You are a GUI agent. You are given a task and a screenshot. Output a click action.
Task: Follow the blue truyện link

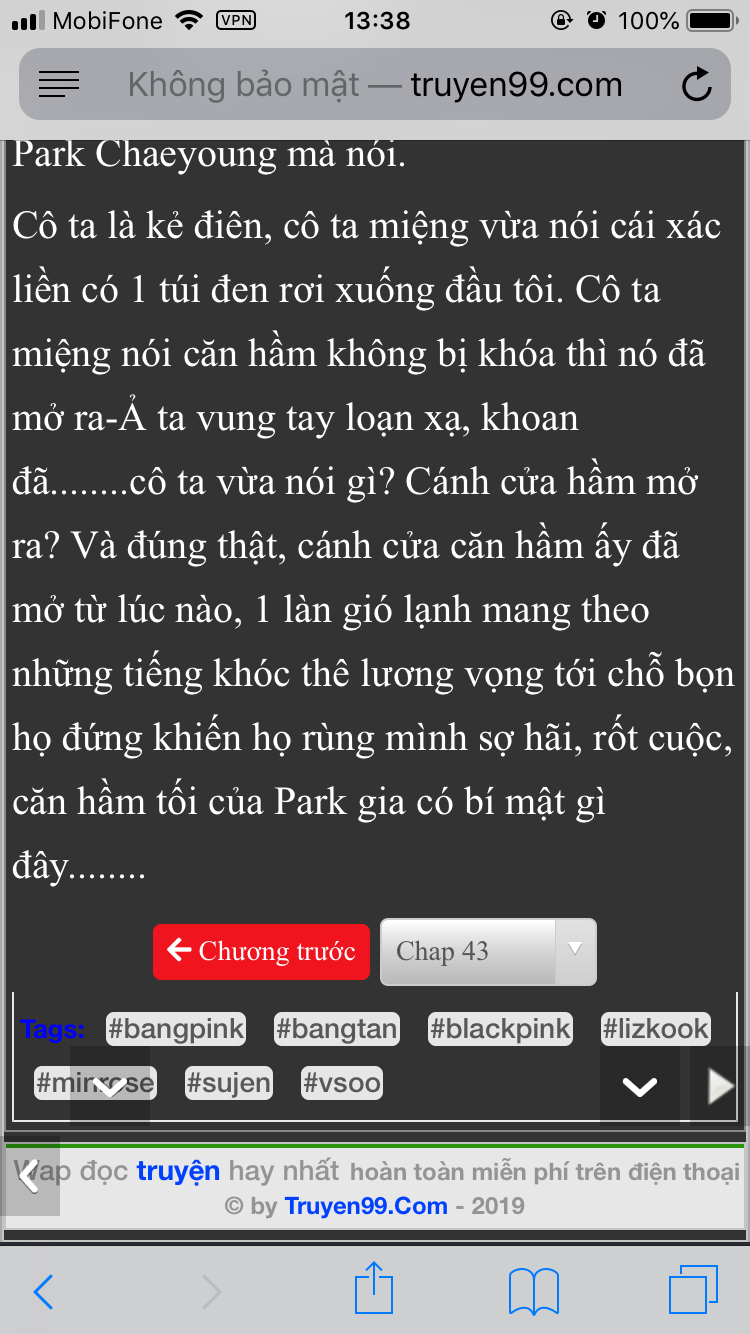178,1171
